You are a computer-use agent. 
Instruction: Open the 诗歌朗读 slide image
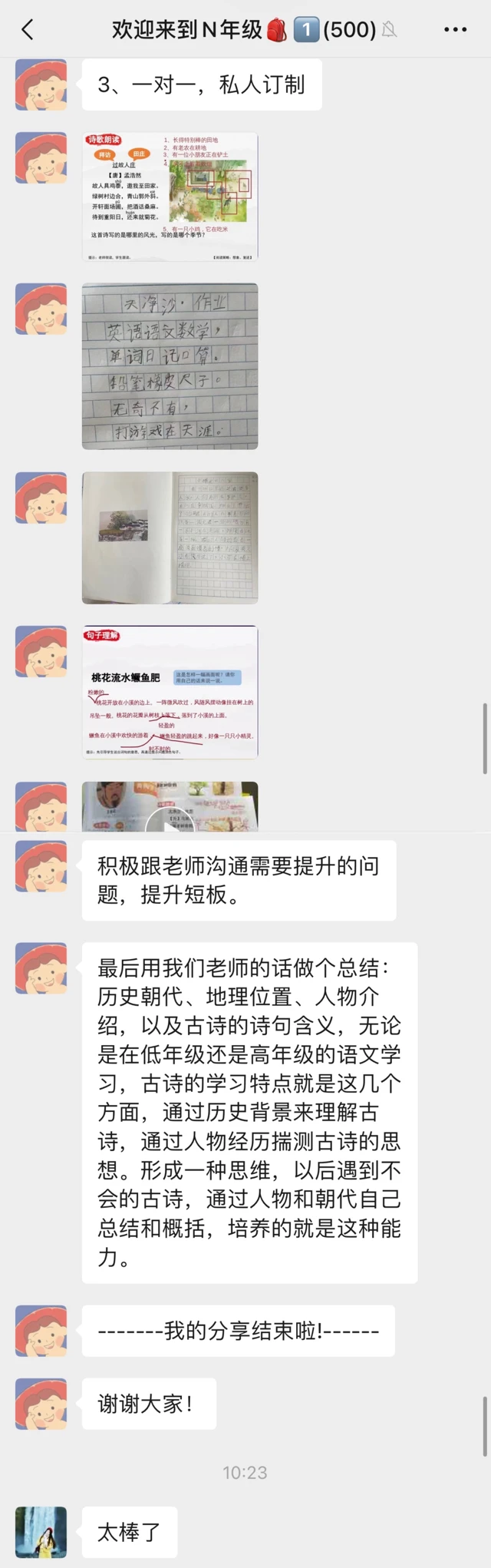pos(170,197)
